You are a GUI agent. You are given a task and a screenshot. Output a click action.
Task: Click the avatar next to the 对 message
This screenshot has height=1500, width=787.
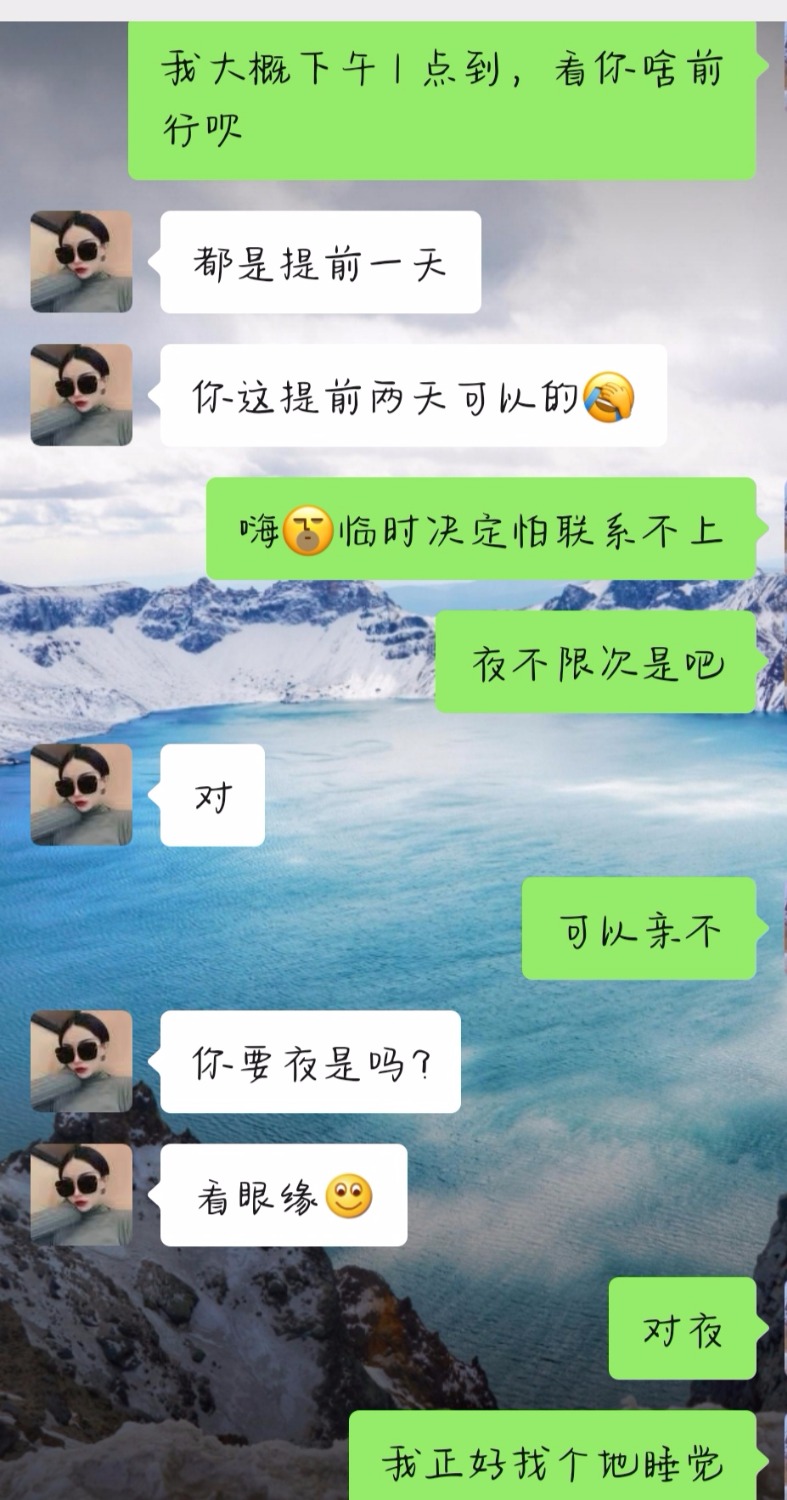81,796
